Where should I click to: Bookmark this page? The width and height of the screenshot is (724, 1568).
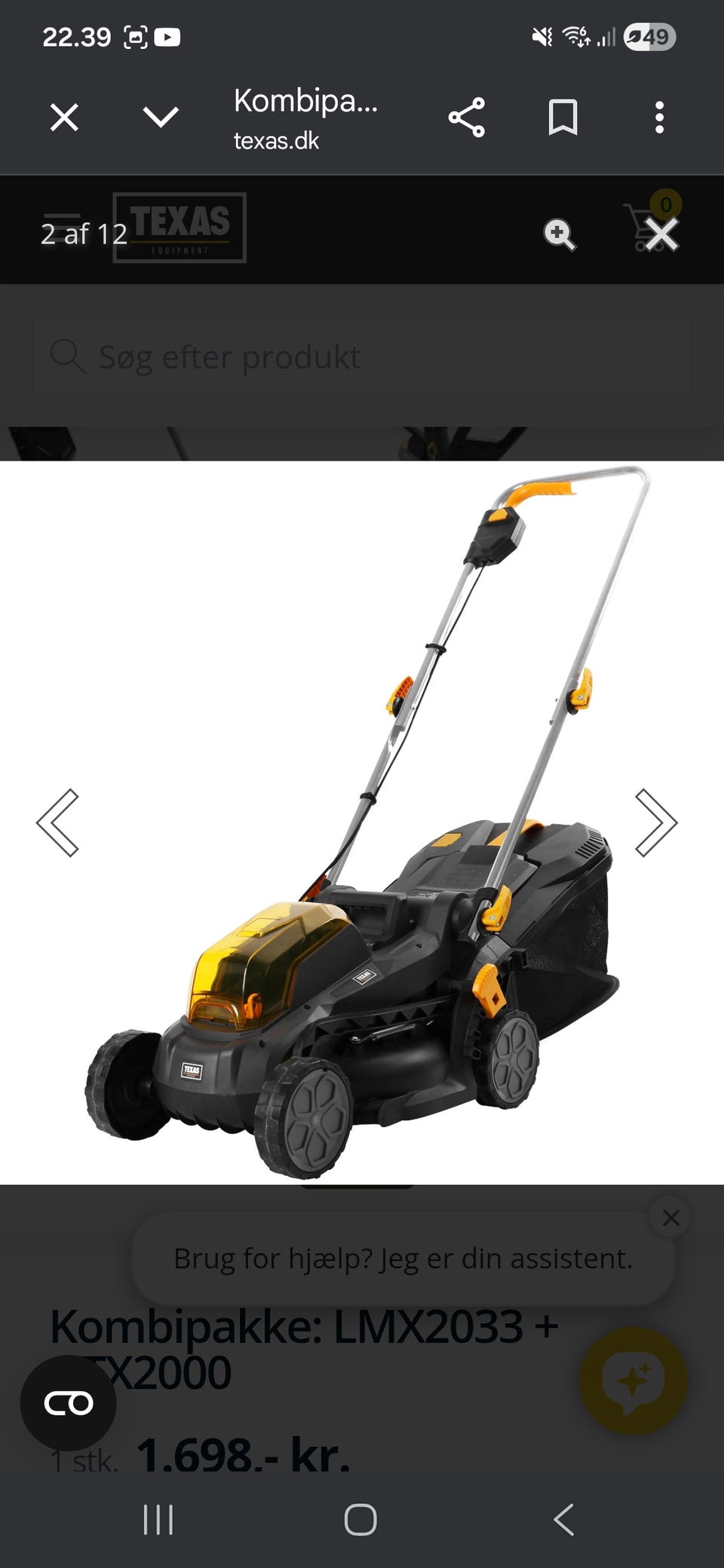click(563, 118)
